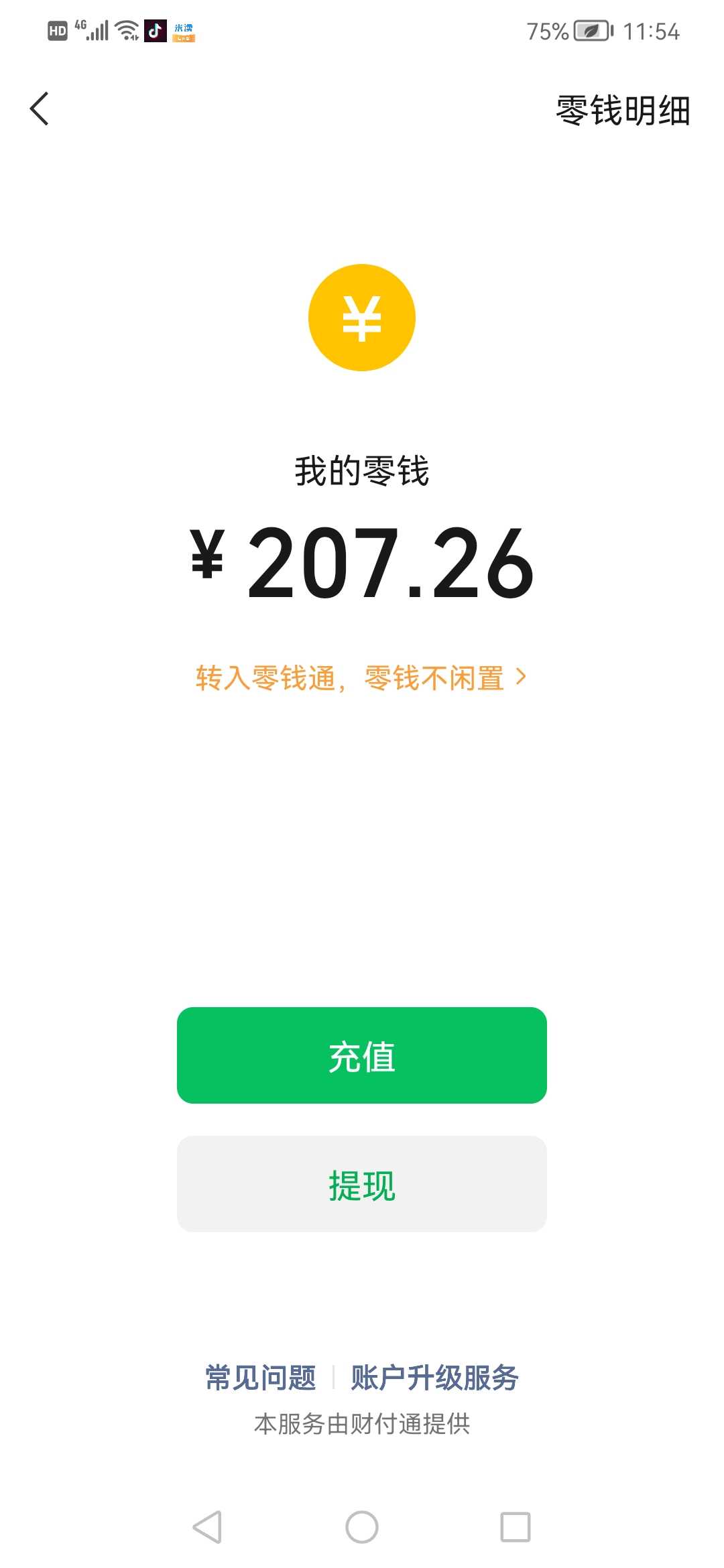Go back using the top-left arrow
Viewport: 724px width, 1568px height.
coord(40,109)
